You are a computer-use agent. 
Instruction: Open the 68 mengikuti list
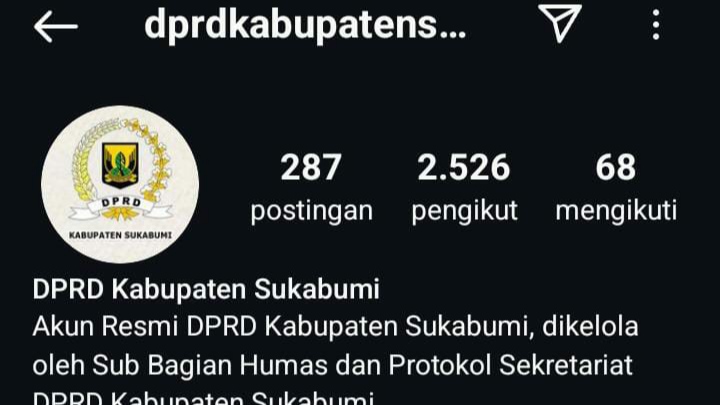click(616, 186)
